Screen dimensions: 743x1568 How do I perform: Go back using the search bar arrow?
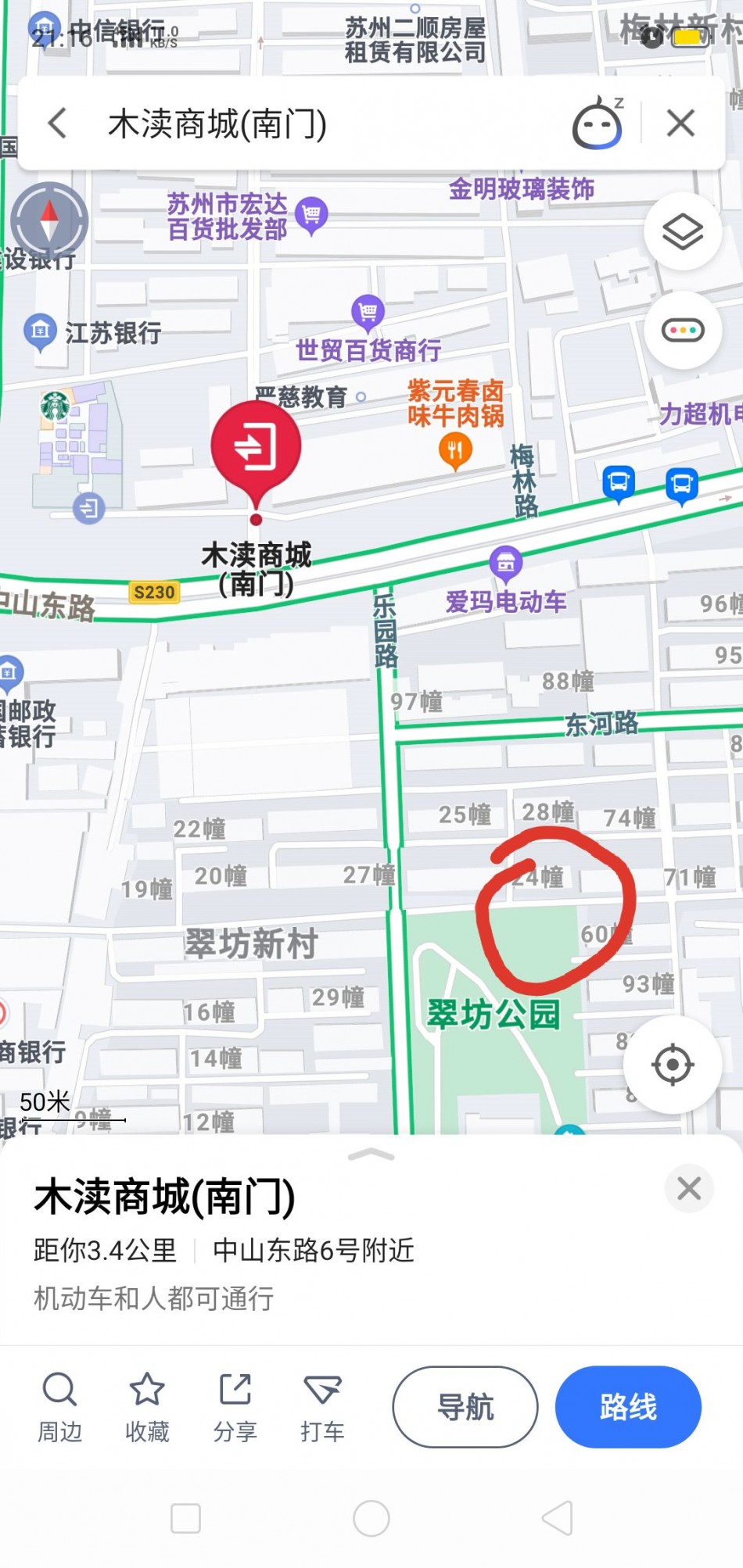(x=57, y=124)
